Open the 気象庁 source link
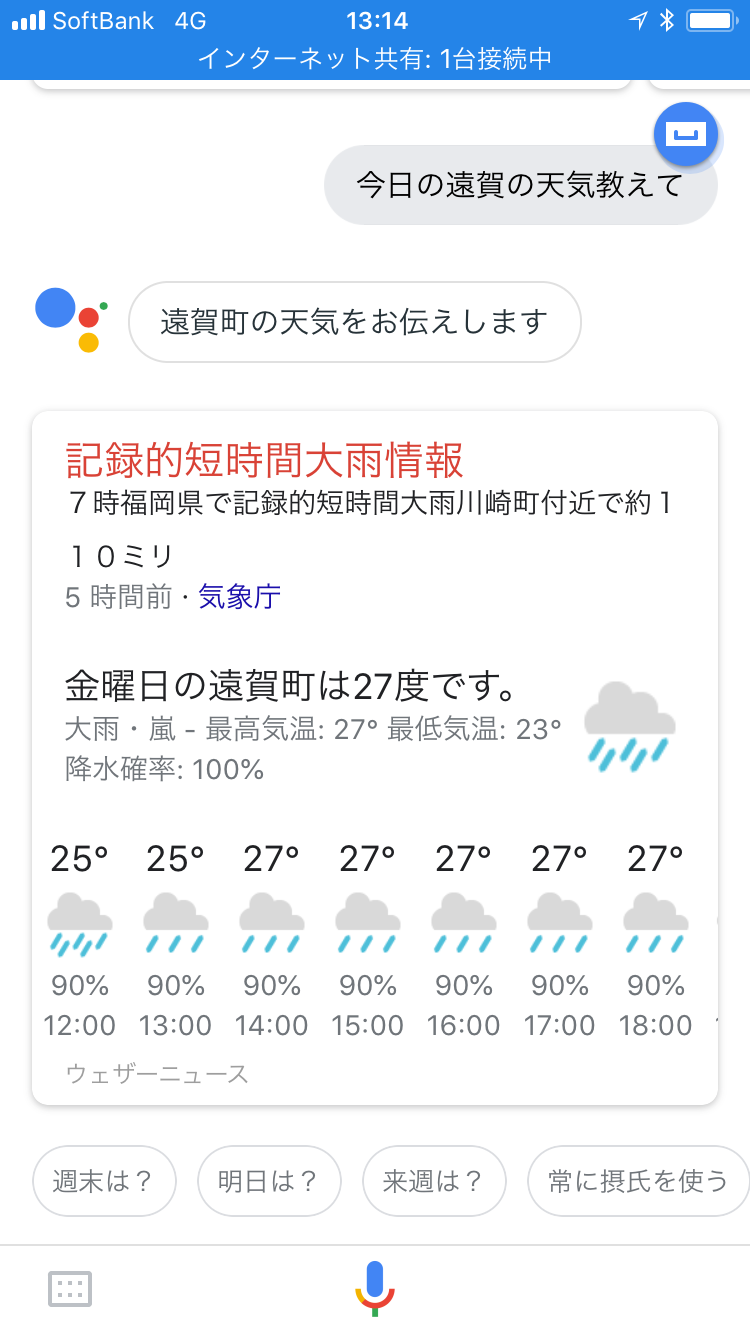This screenshot has height=1334, width=750. pos(239,598)
